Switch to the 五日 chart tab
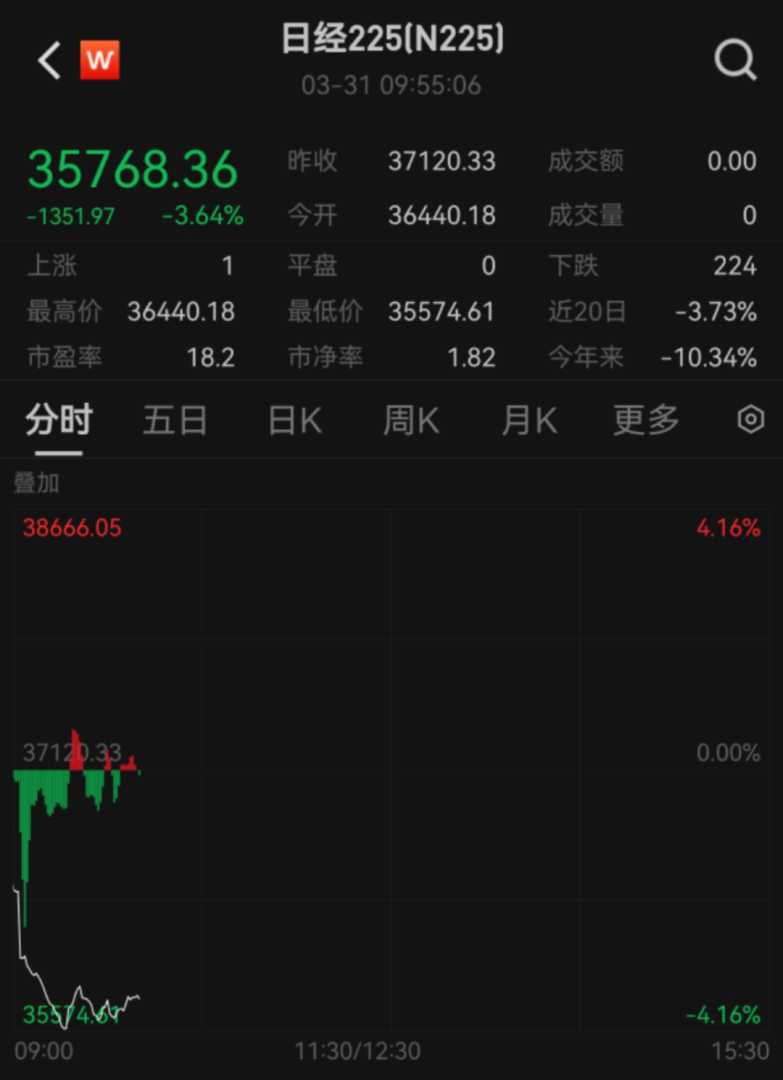 (175, 420)
